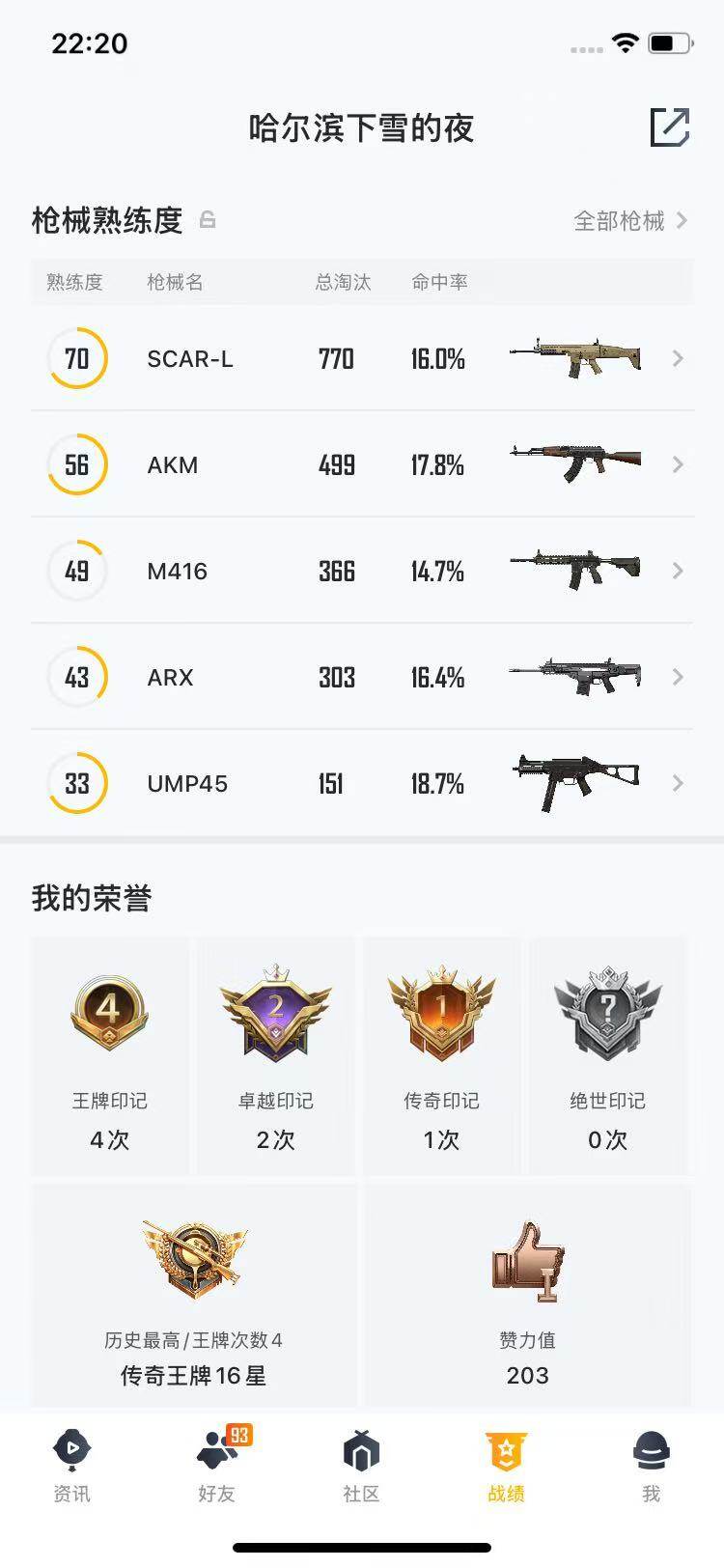The width and height of the screenshot is (724, 1568).
Task: Tap the share icon next to 哈尔滨下雪的夜
Action: (x=673, y=128)
